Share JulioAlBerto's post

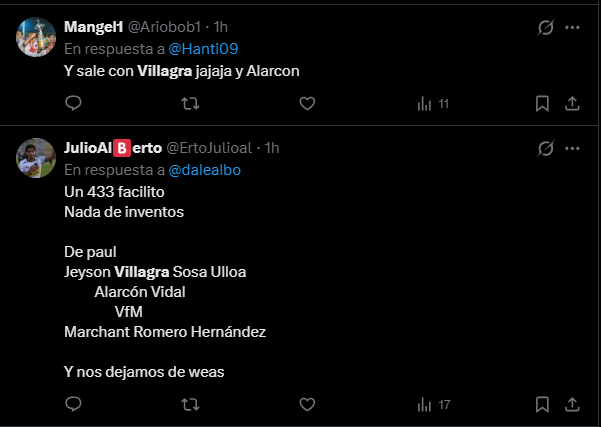(572, 404)
